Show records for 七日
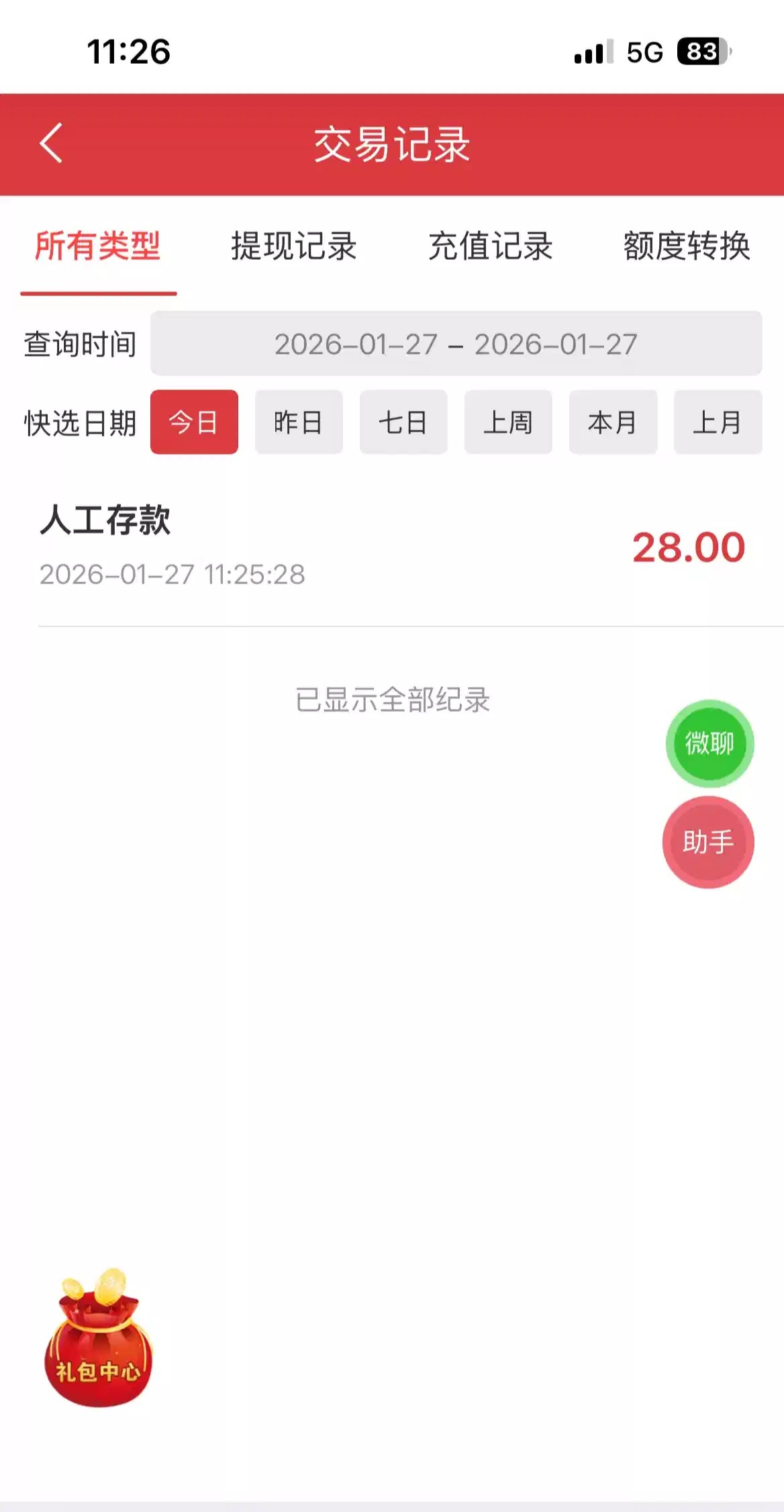This screenshot has width=784, height=1512. 403,422
